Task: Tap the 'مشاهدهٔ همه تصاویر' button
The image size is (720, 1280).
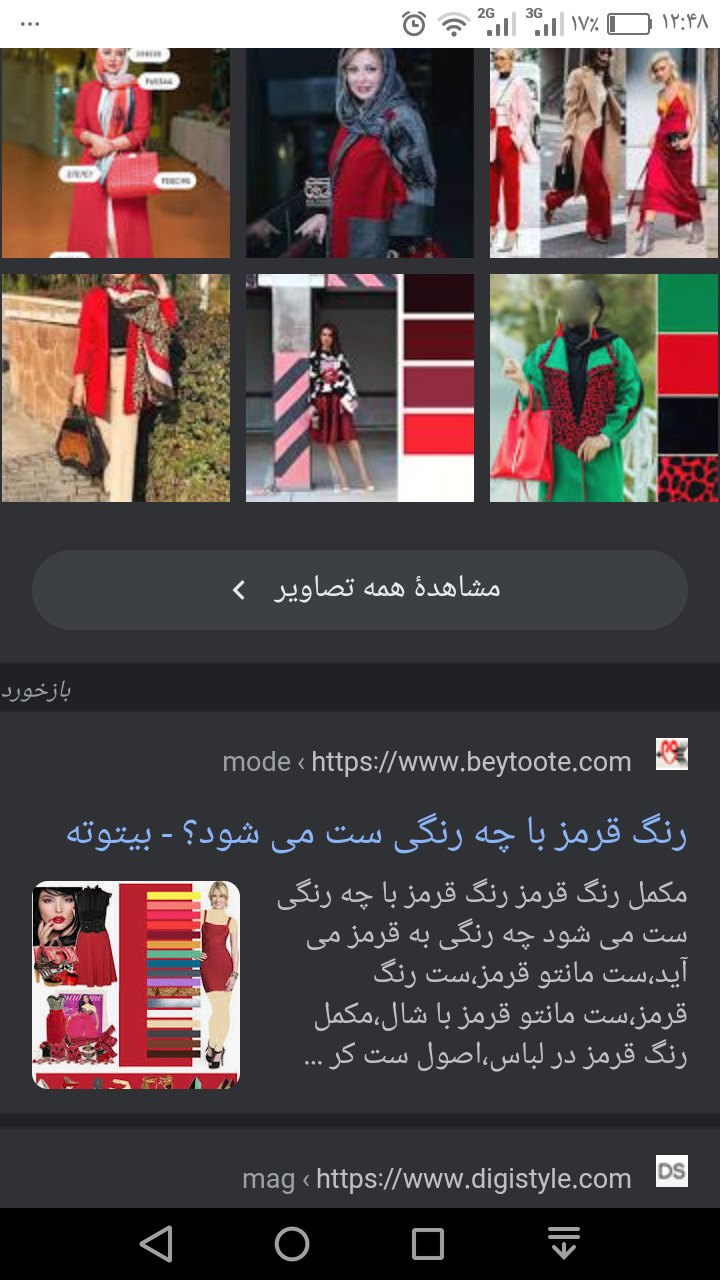Action: click(x=360, y=589)
